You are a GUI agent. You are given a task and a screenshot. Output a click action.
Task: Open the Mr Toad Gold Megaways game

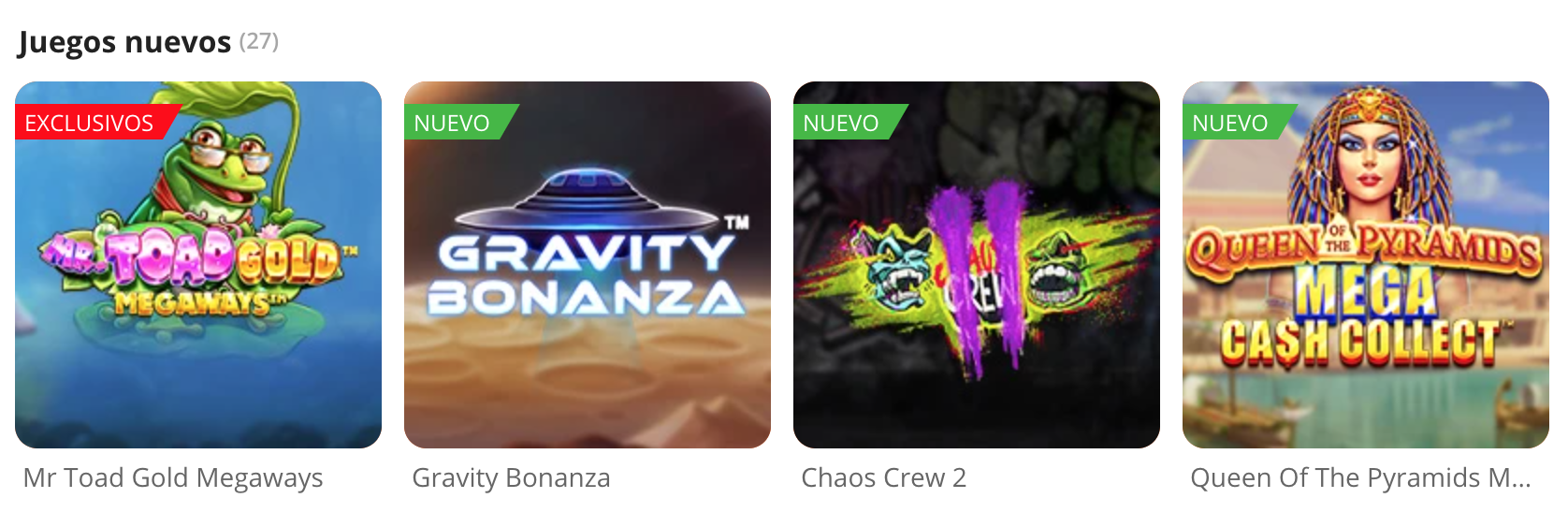(198, 265)
